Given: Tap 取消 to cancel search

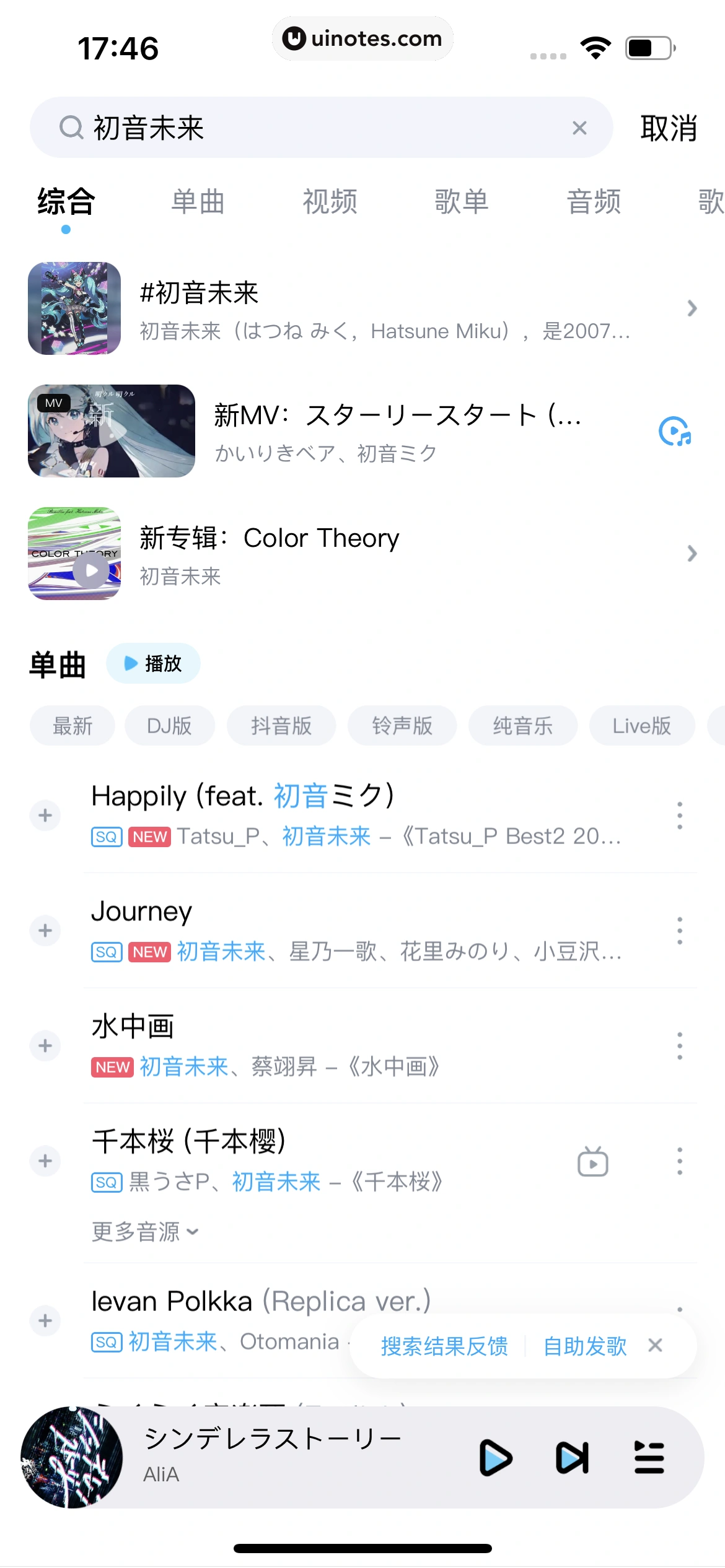Looking at the screenshot, I should pos(668,128).
